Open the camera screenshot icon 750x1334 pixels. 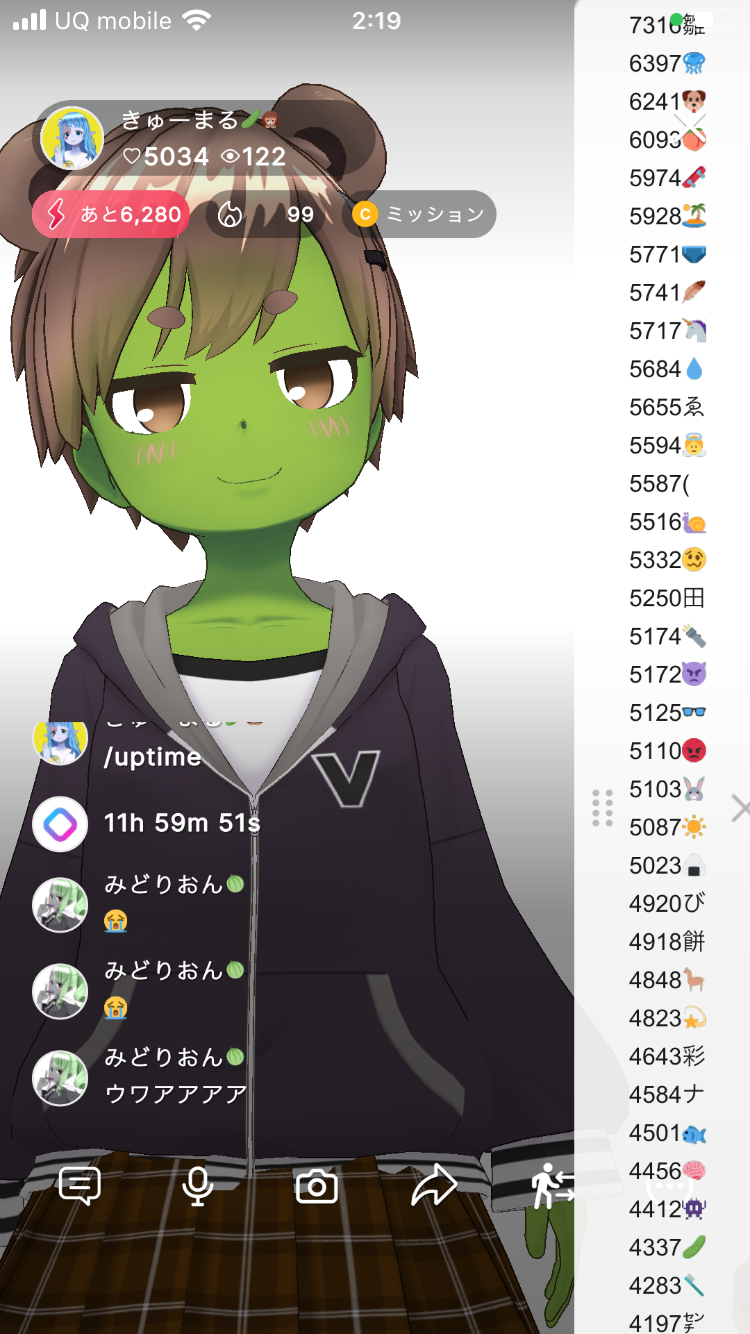tap(317, 1186)
